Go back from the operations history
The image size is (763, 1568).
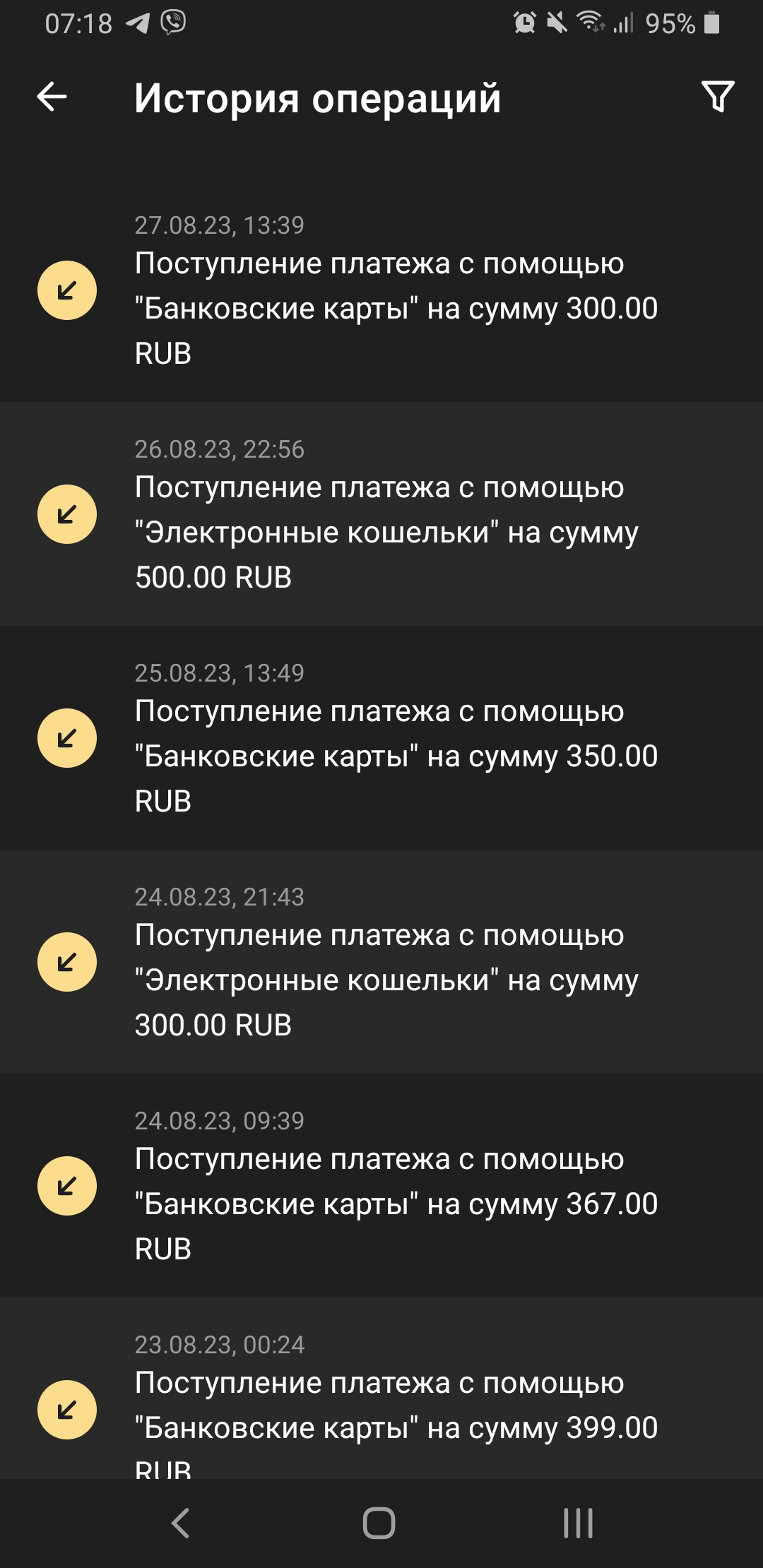(52, 97)
